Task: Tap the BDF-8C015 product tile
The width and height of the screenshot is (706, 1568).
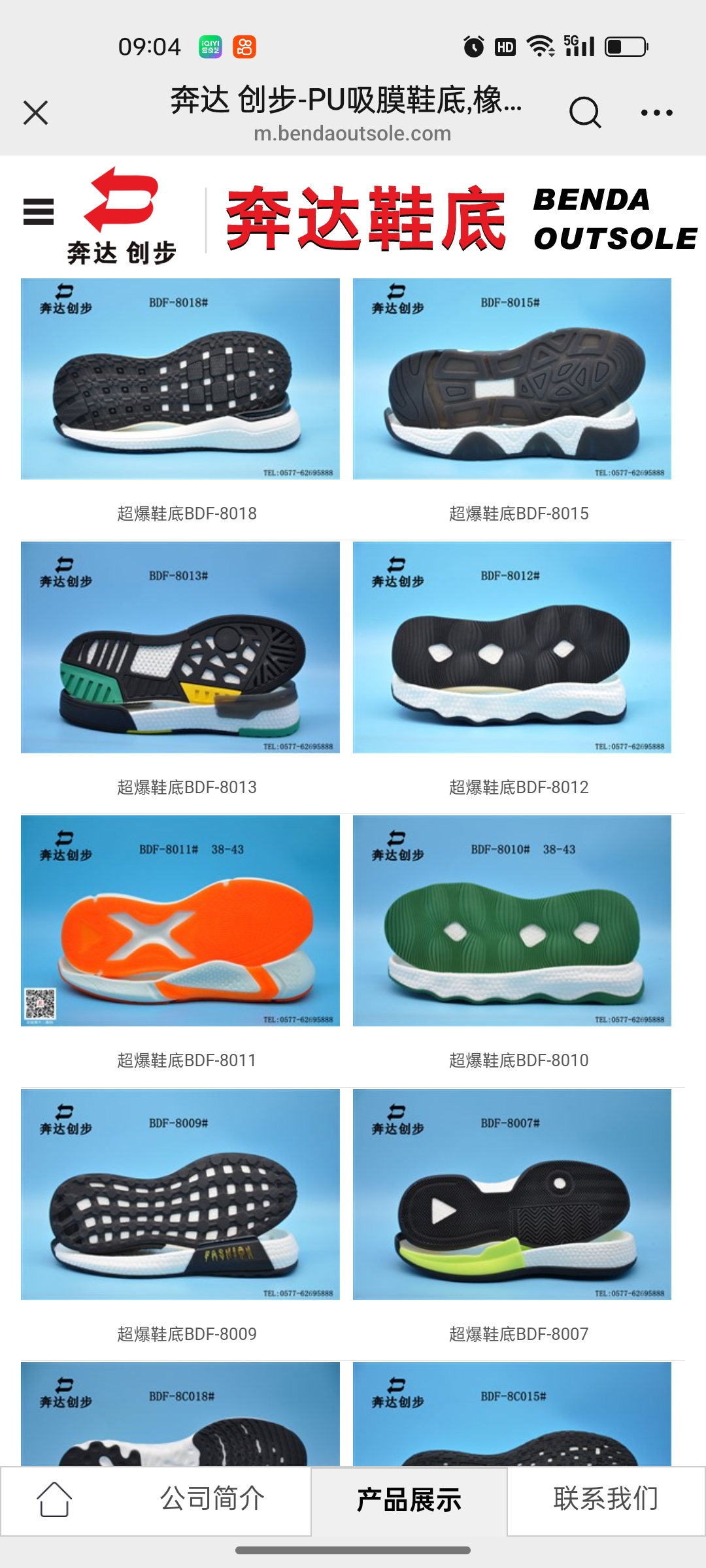Action: (x=512, y=1414)
